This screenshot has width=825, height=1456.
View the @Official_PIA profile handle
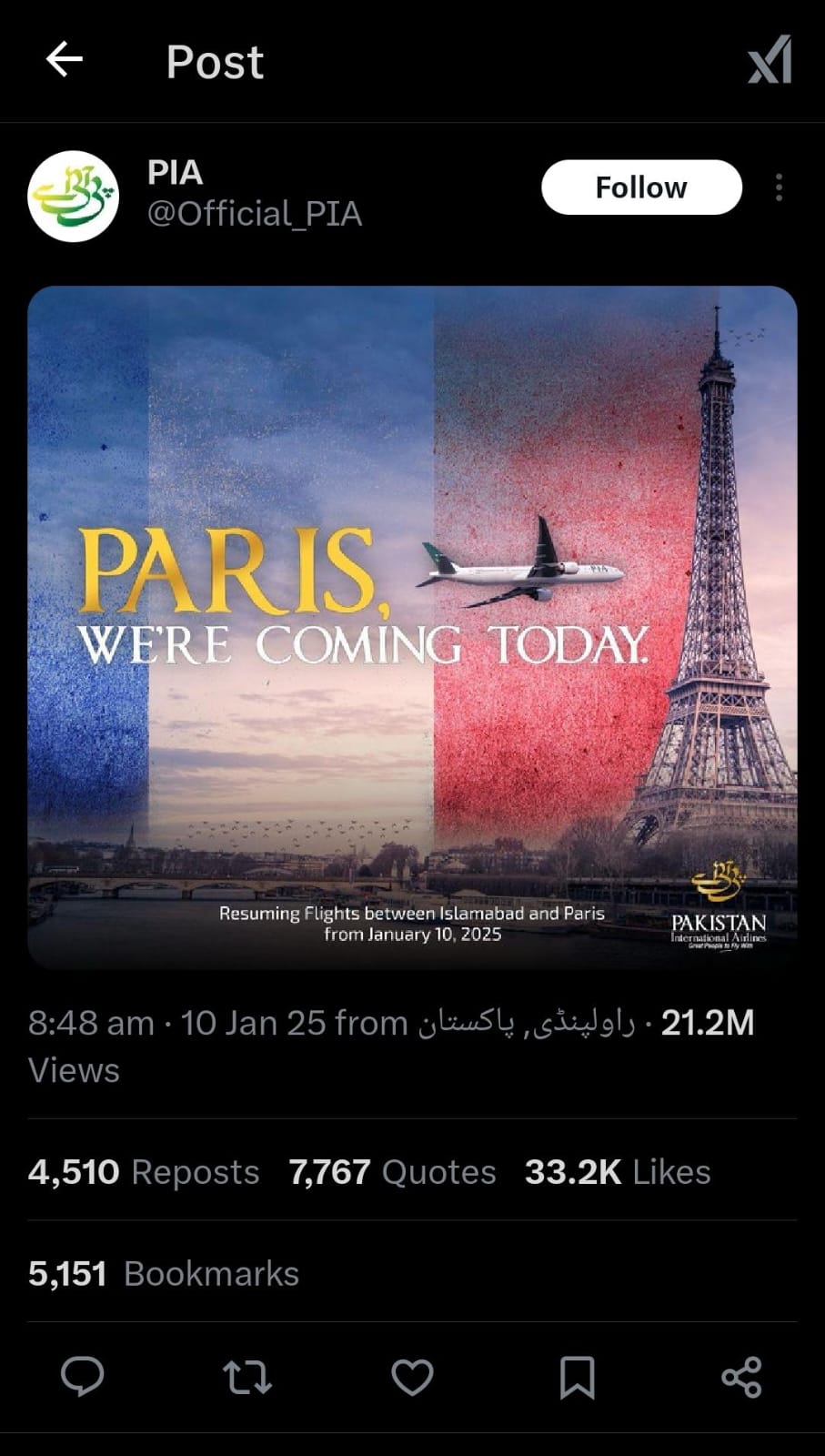(255, 214)
